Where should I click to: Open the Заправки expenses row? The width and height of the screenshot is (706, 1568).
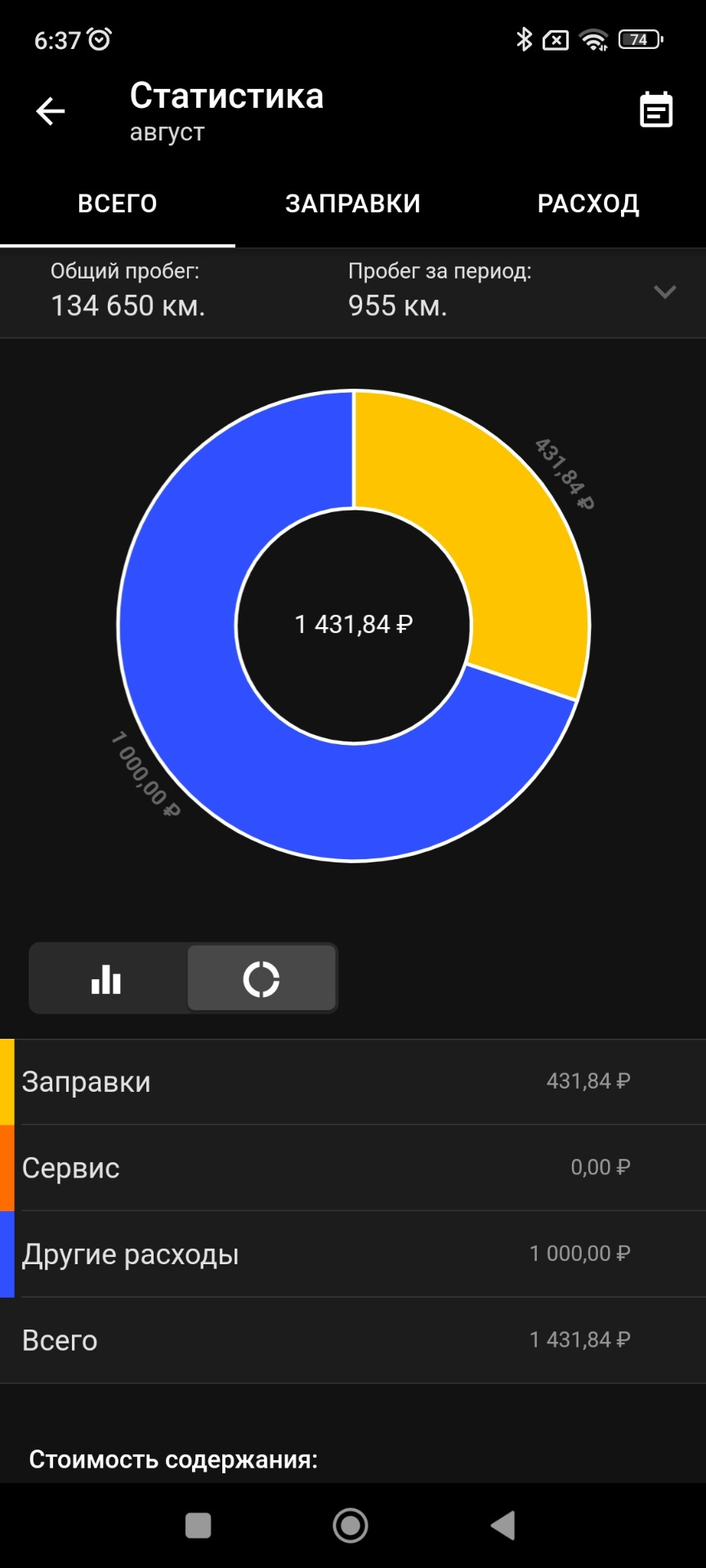353,1082
